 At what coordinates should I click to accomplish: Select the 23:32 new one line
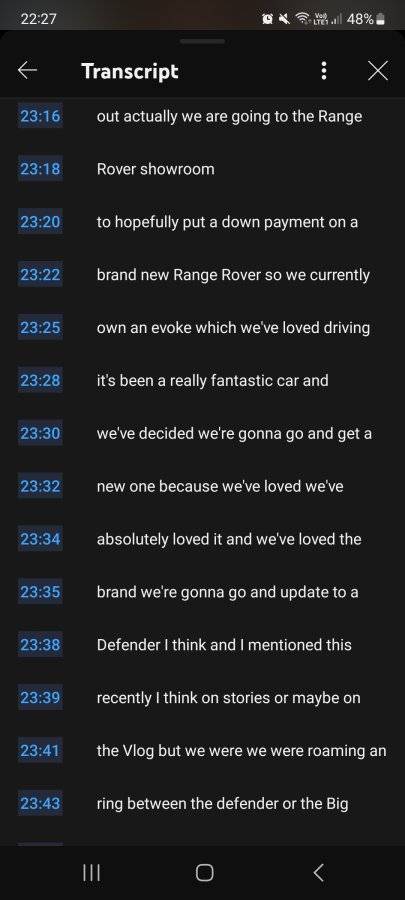point(202,486)
